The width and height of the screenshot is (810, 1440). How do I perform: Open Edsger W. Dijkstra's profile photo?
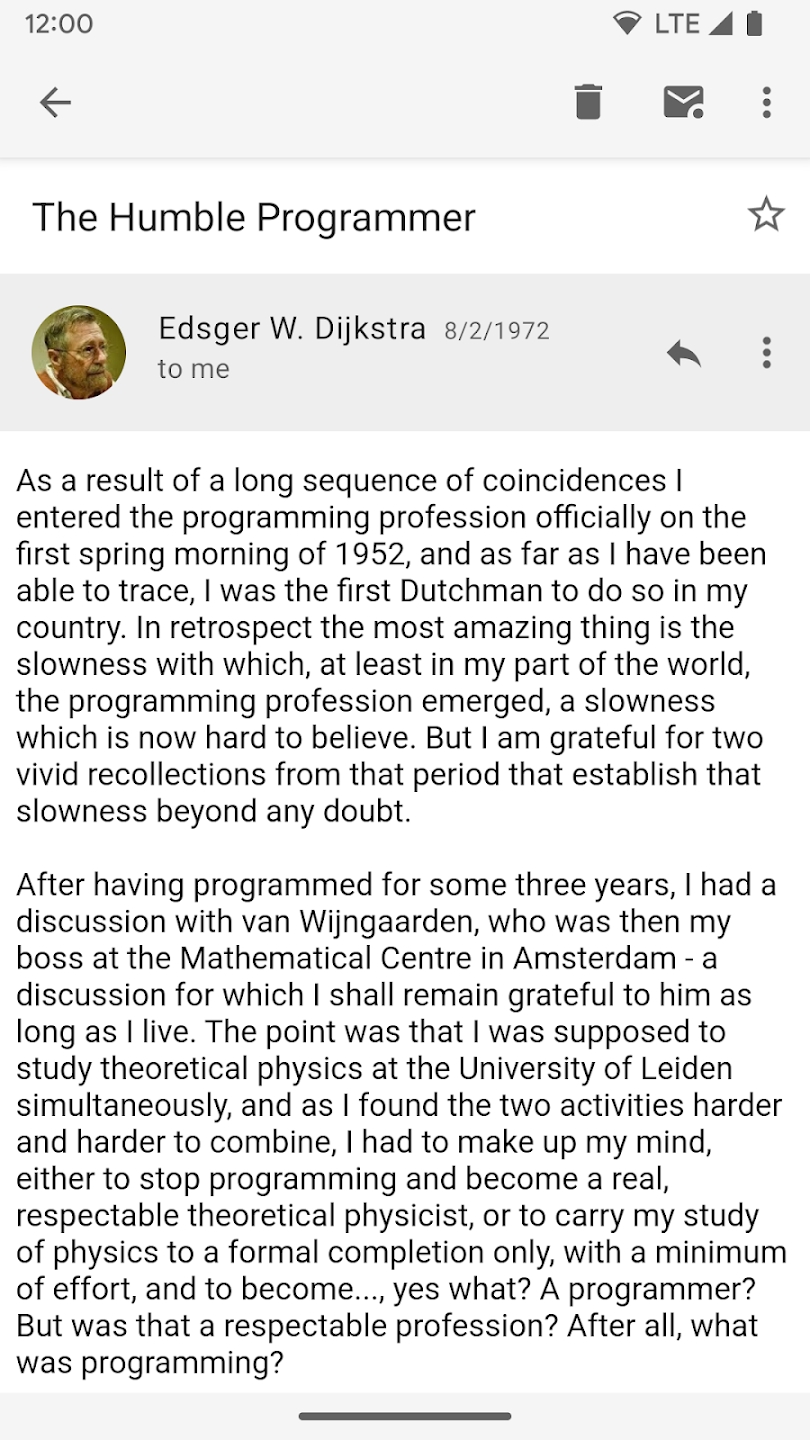click(x=79, y=352)
